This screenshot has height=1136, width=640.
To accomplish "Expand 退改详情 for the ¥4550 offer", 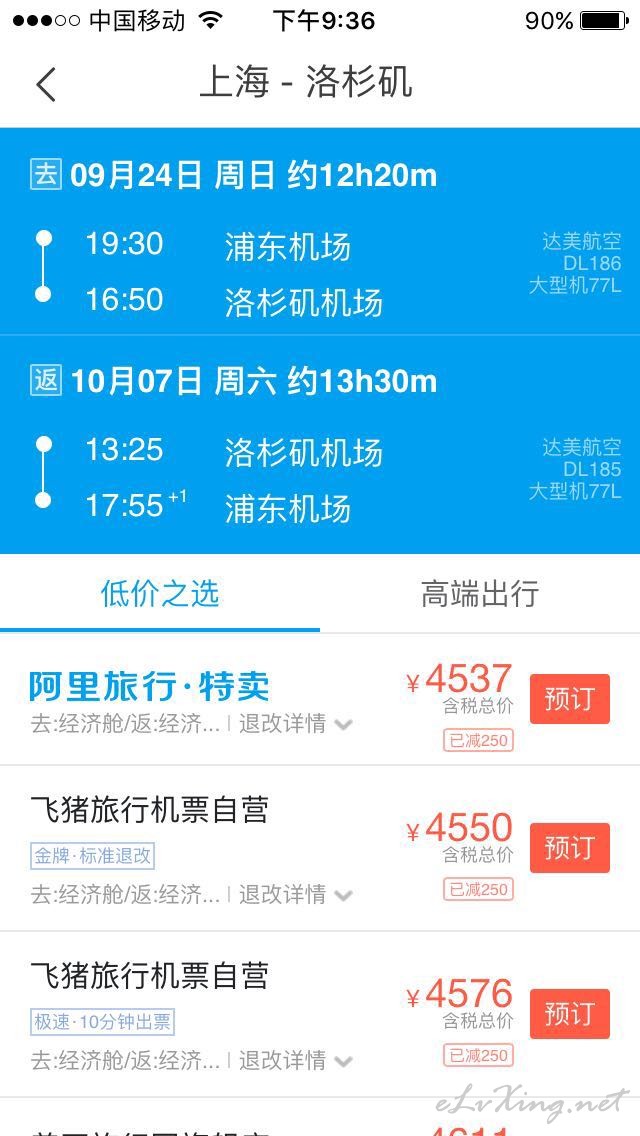I will point(295,894).
